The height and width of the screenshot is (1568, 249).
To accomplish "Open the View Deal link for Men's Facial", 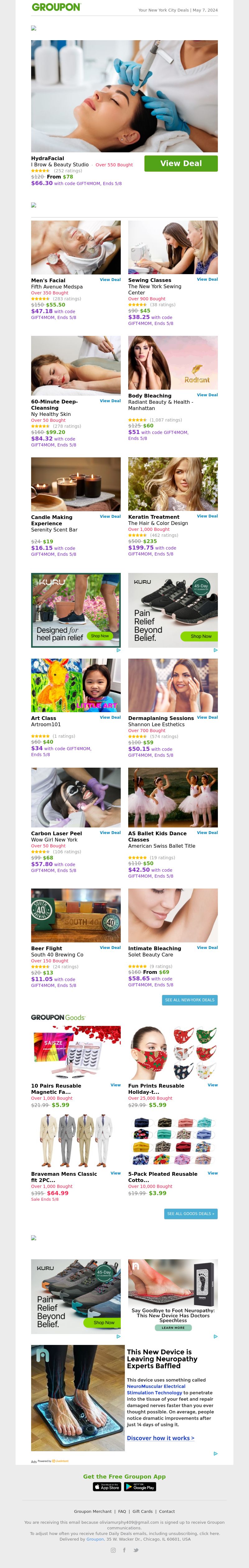I will click(x=110, y=280).
